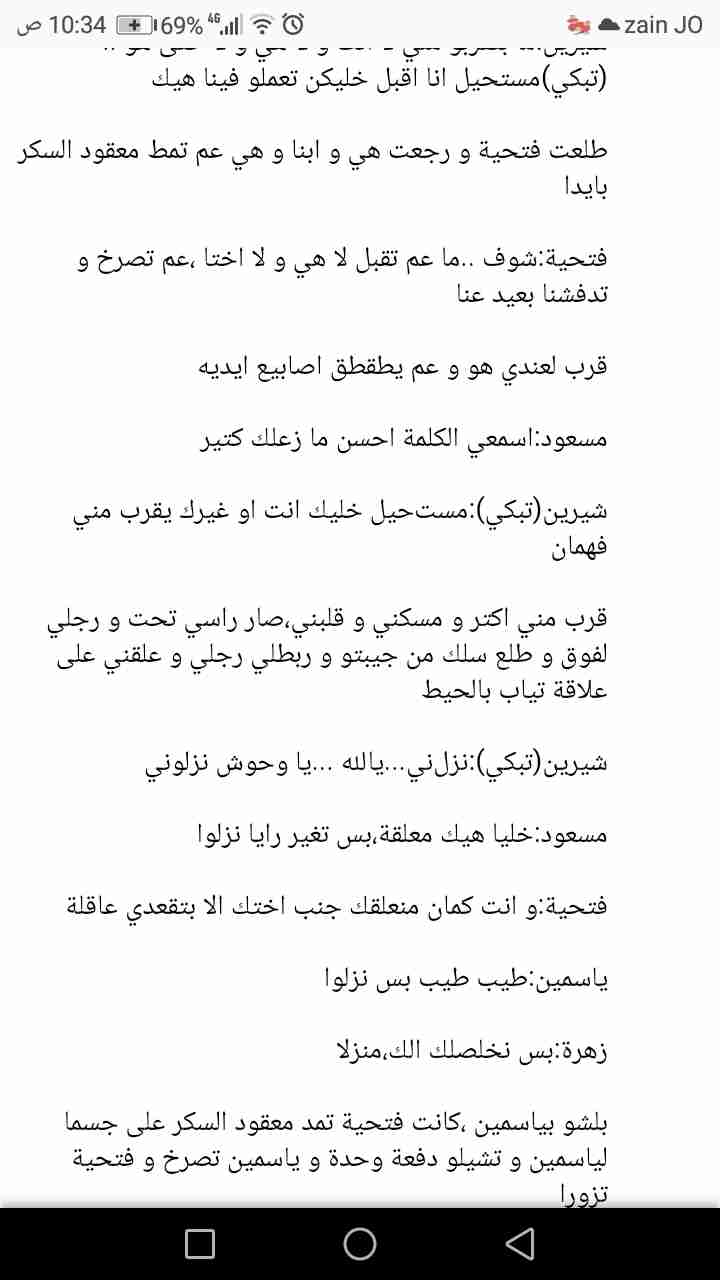Tap the home circle in the navigation bar
This screenshot has height=1280, width=720.
tap(360, 1243)
